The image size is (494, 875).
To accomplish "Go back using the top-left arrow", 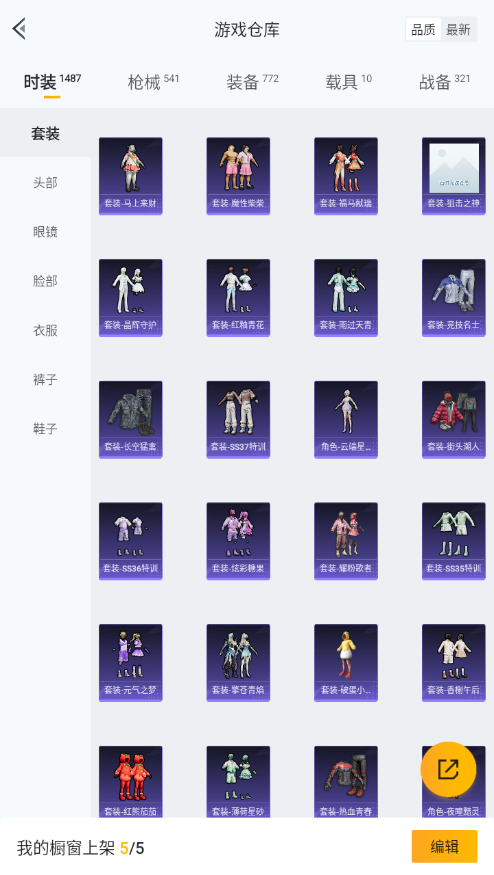I will click(20, 29).
